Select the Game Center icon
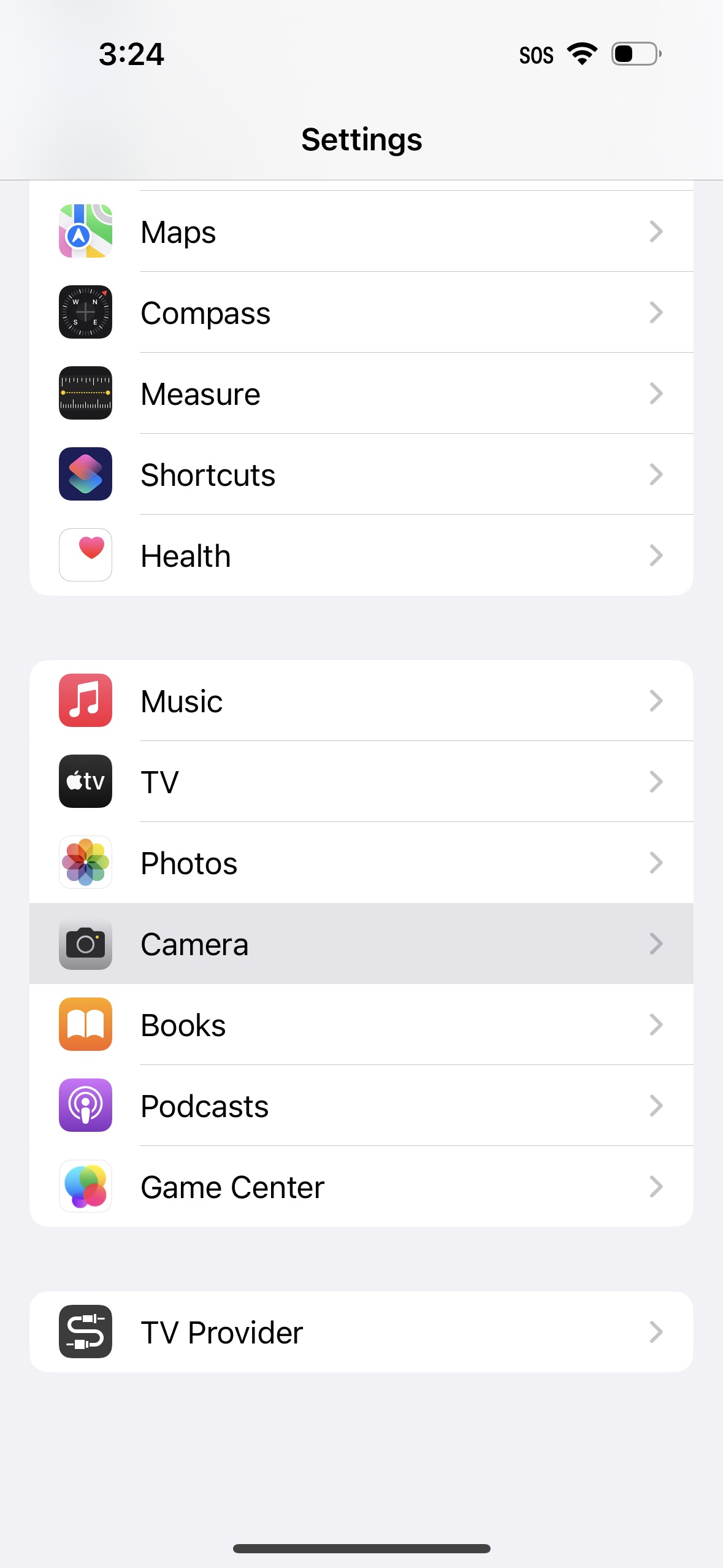Viewport: 723px width, 1568px height. click(x=85, y=1186)
